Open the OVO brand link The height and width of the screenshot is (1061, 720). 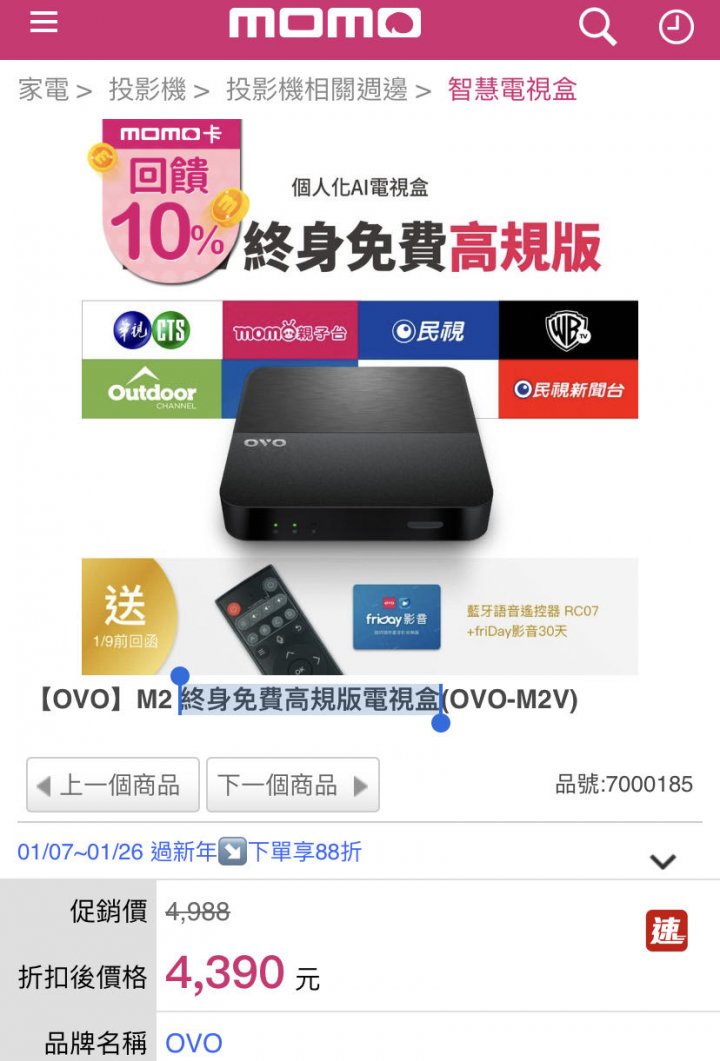tap(194, 1043)
